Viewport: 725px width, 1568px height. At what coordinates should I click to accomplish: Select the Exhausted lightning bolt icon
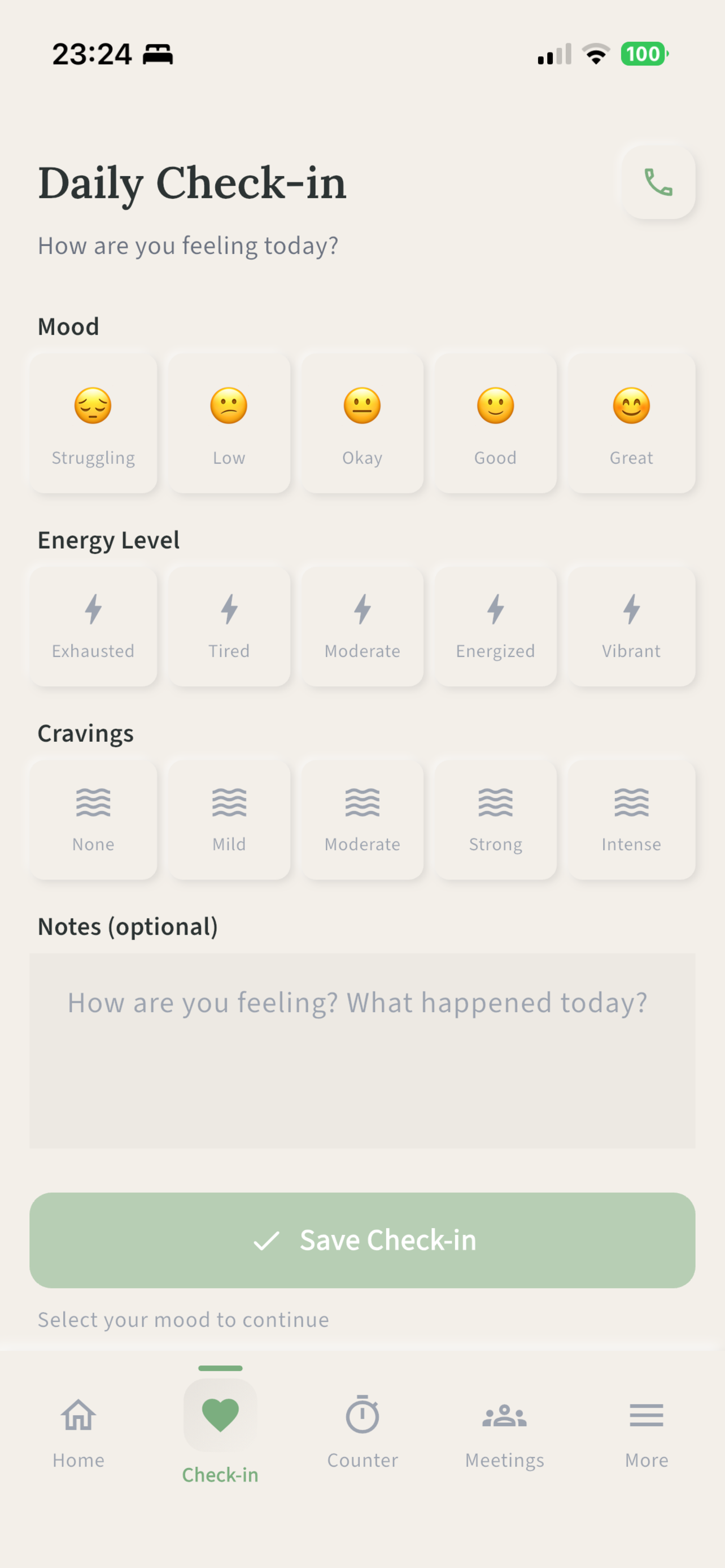(x=93, y=608)
